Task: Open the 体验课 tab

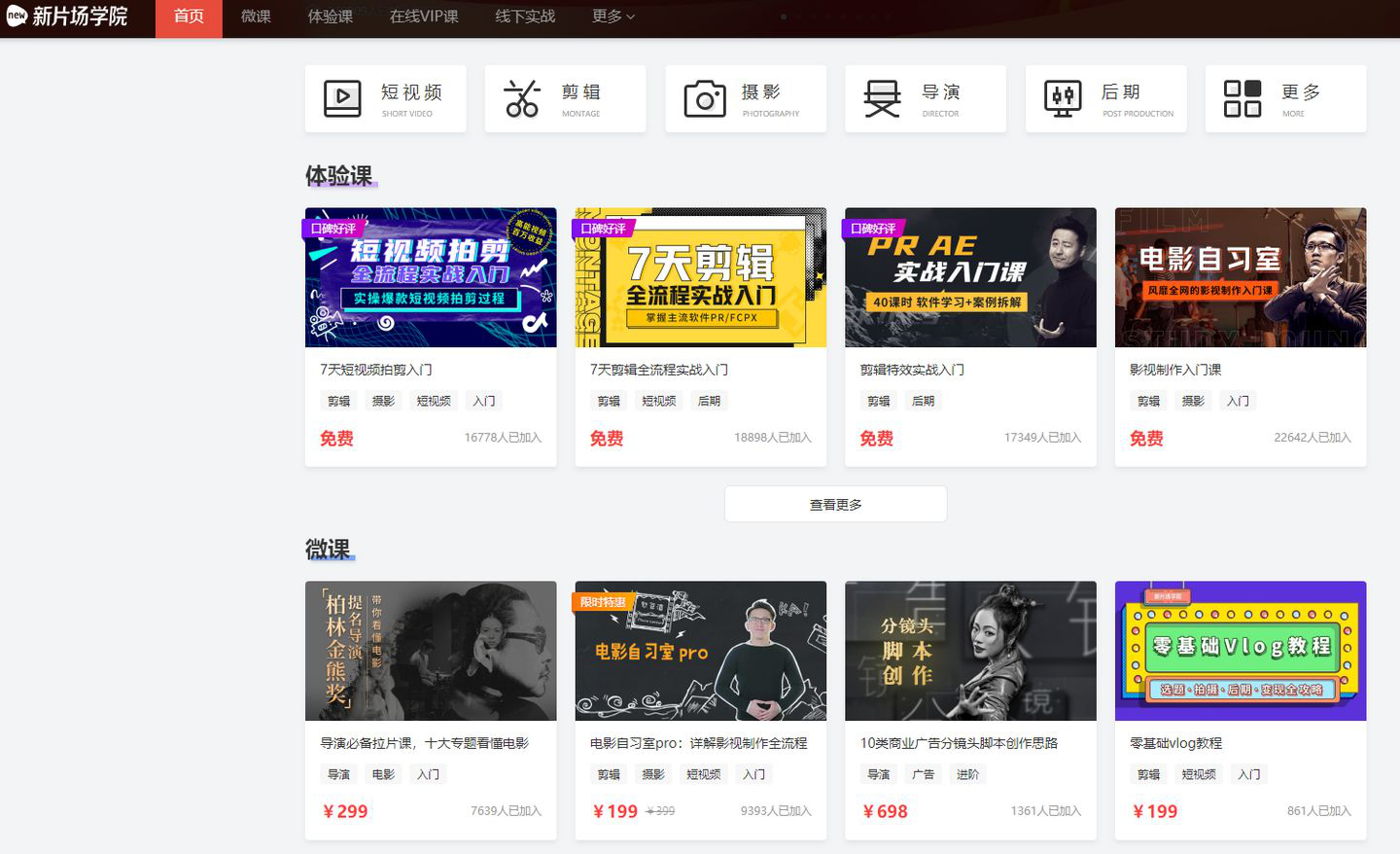Action: 330,17
